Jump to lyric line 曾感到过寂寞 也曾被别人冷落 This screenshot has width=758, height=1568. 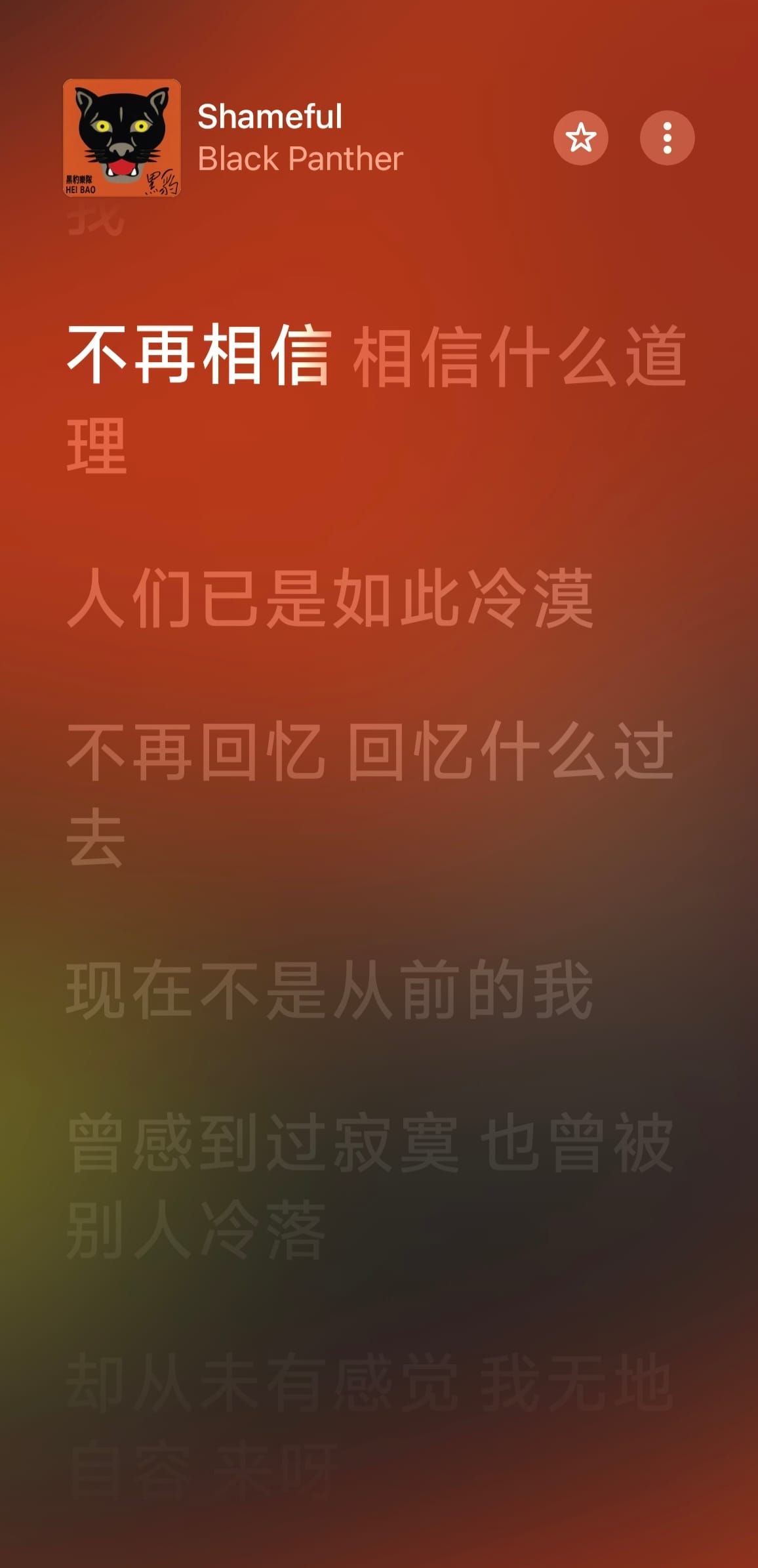coord(370,1185)
